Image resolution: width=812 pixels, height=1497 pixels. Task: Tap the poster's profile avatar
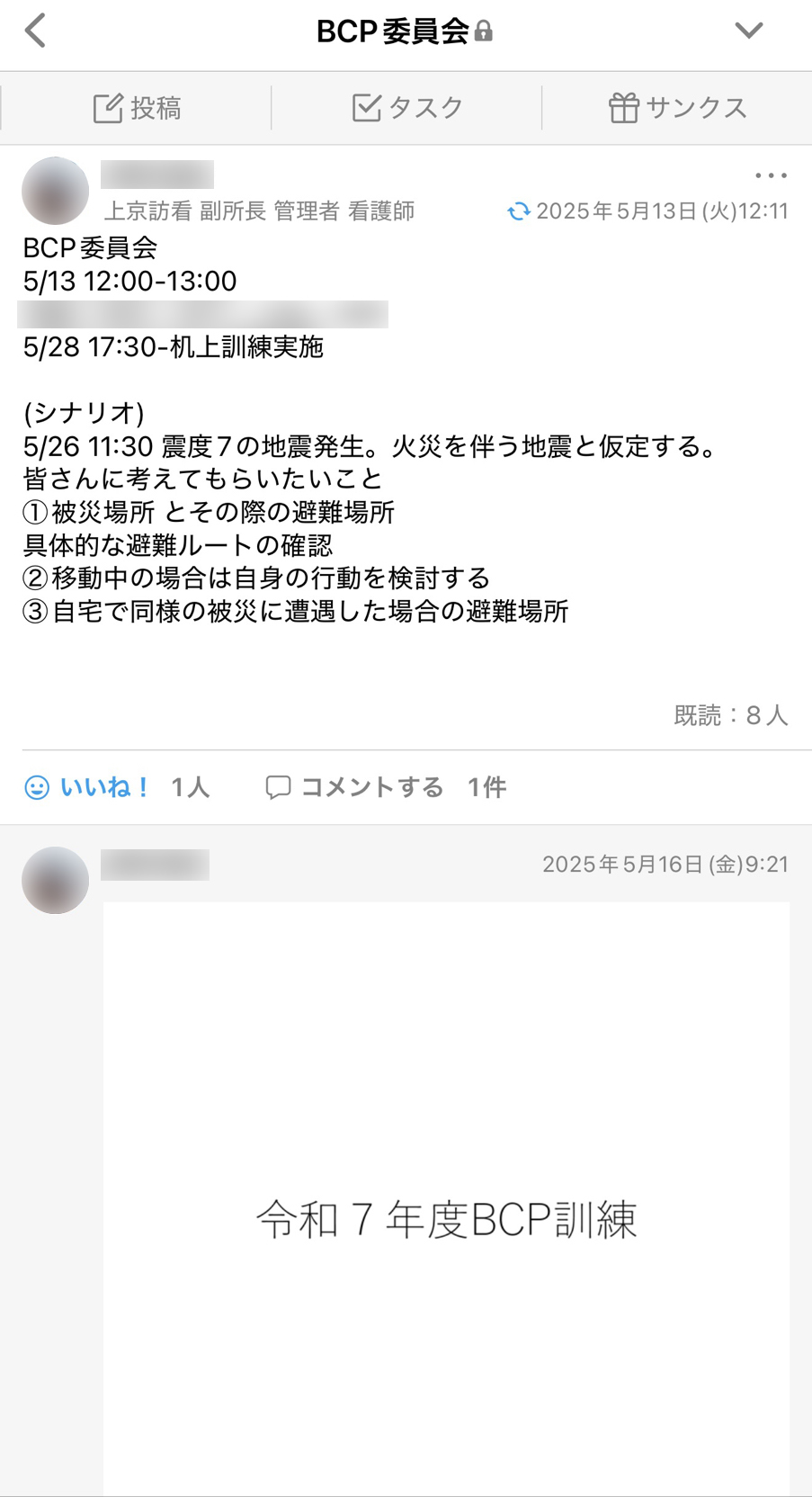click(x=55, y=192)
